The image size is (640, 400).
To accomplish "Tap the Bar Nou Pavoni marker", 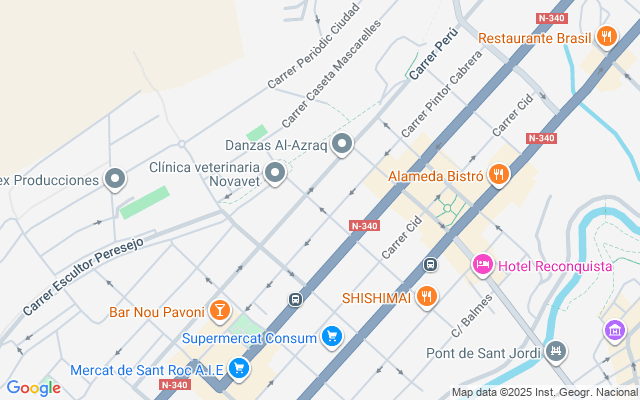I will pos(220,312).
